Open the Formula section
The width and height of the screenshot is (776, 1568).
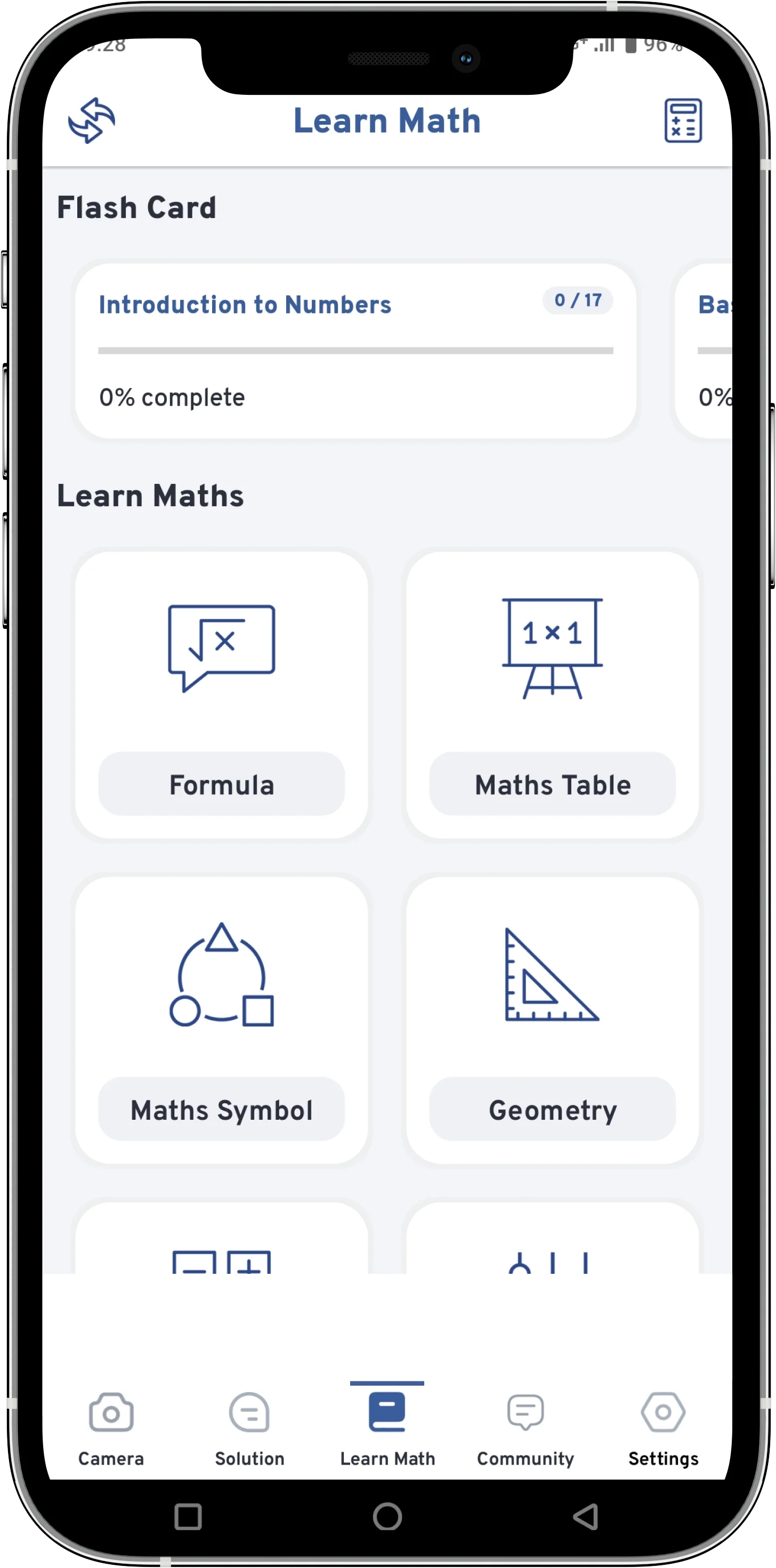(222, 695)
